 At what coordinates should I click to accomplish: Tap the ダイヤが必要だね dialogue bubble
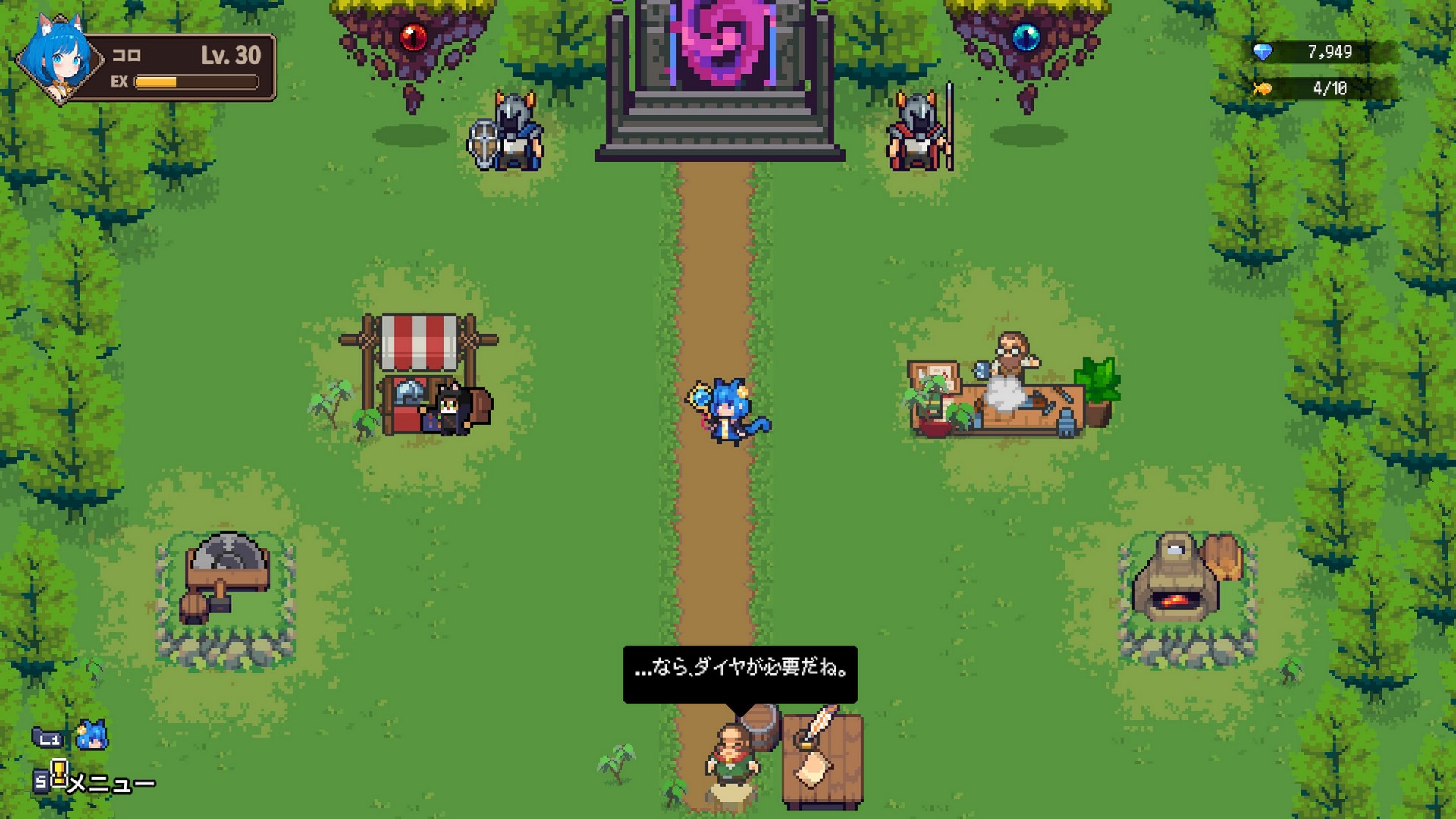click(x=740, y=674)
